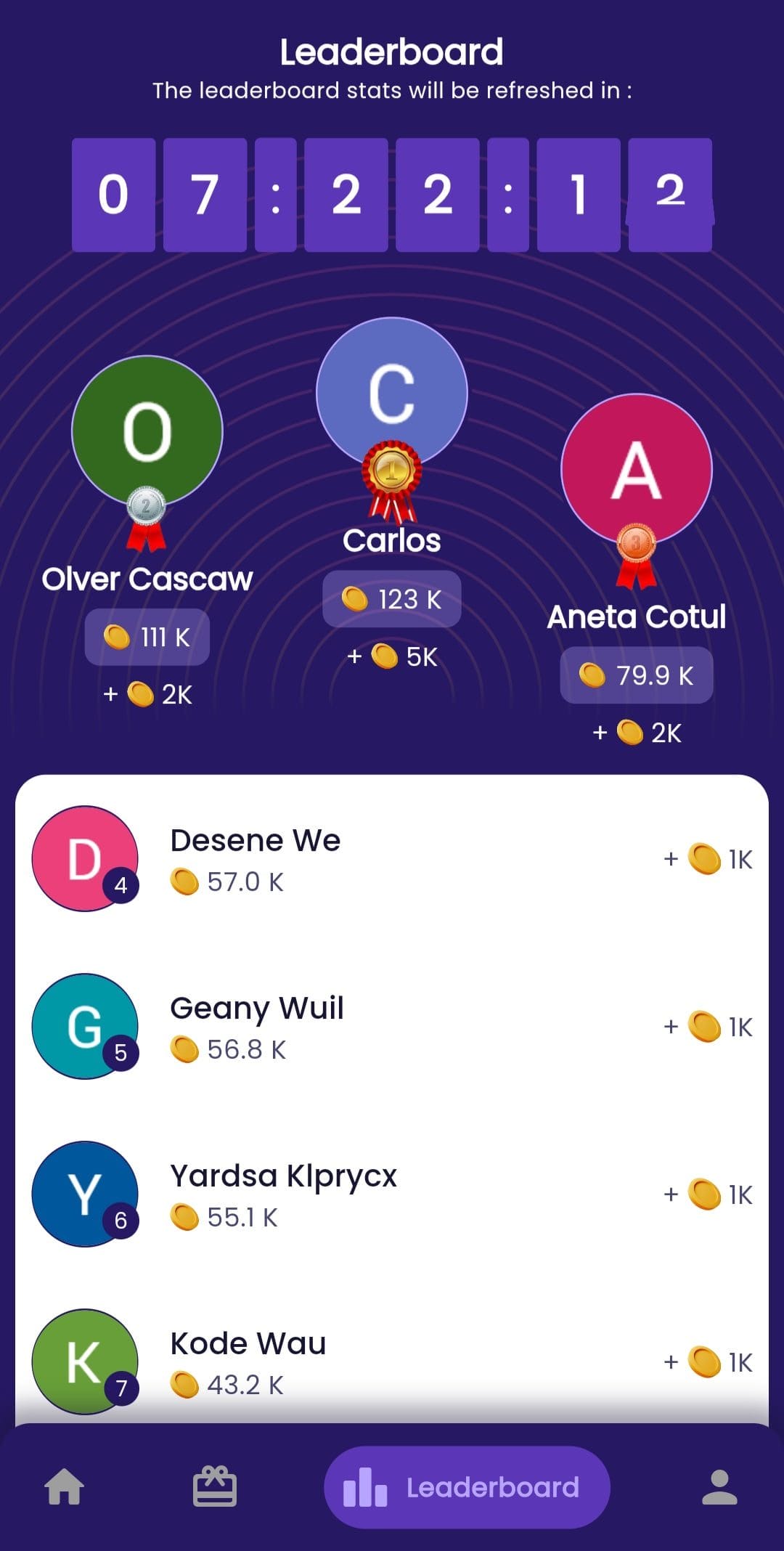Screen dimensions: 784x1551
Task: Open Geany Wuil's leaderboard entry
Action: [x=392, y=1027]
